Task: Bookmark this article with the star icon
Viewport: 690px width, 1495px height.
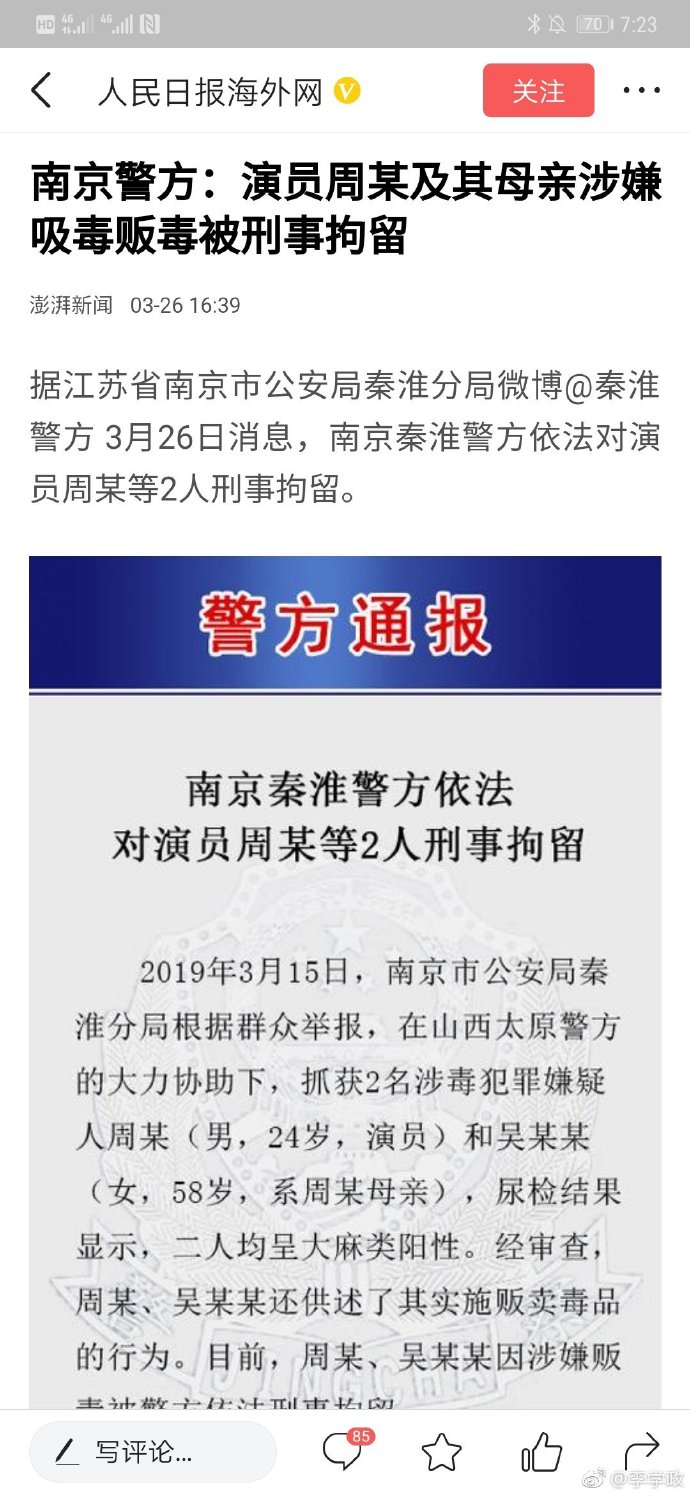Action: pos(441,1452)
